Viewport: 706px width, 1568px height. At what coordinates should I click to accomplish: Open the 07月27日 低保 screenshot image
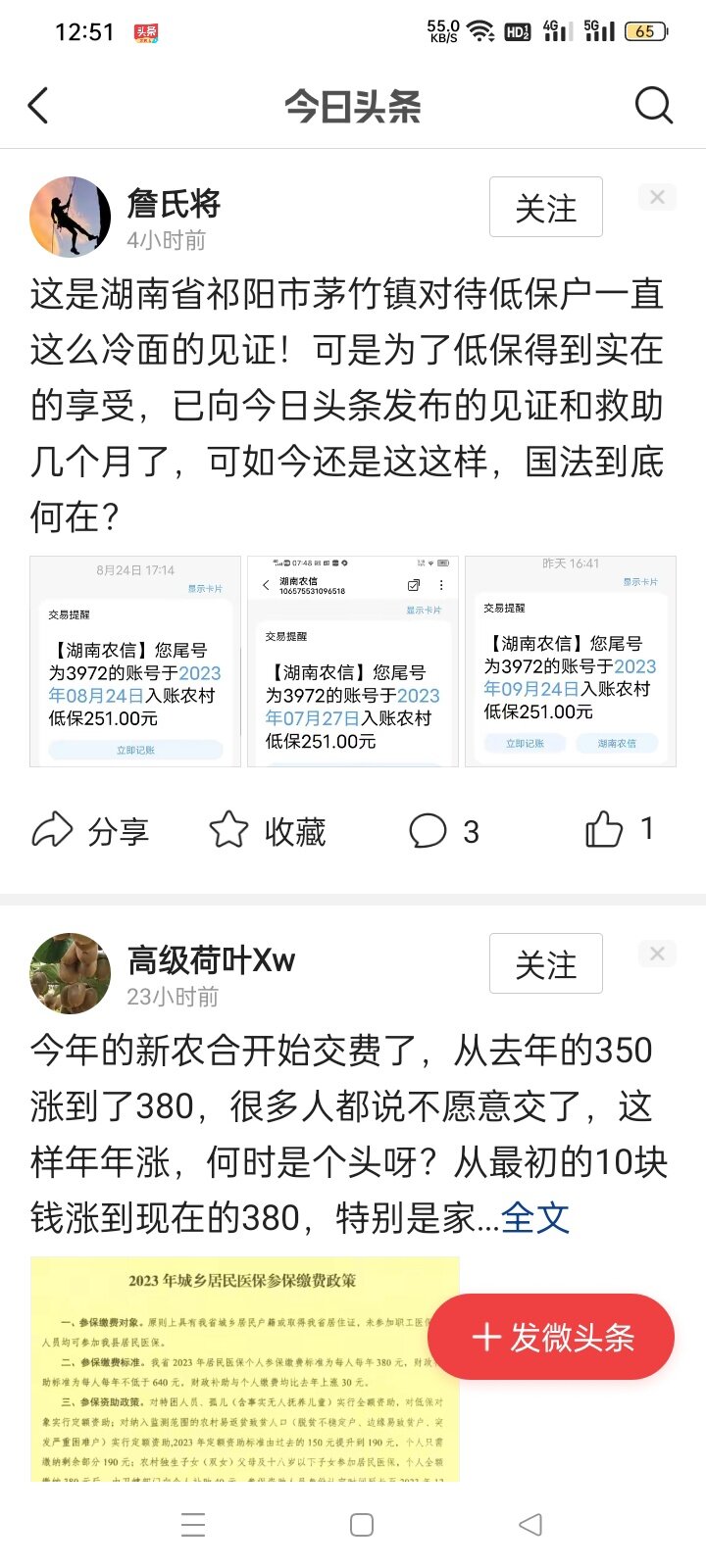click(x=352, y=661)
